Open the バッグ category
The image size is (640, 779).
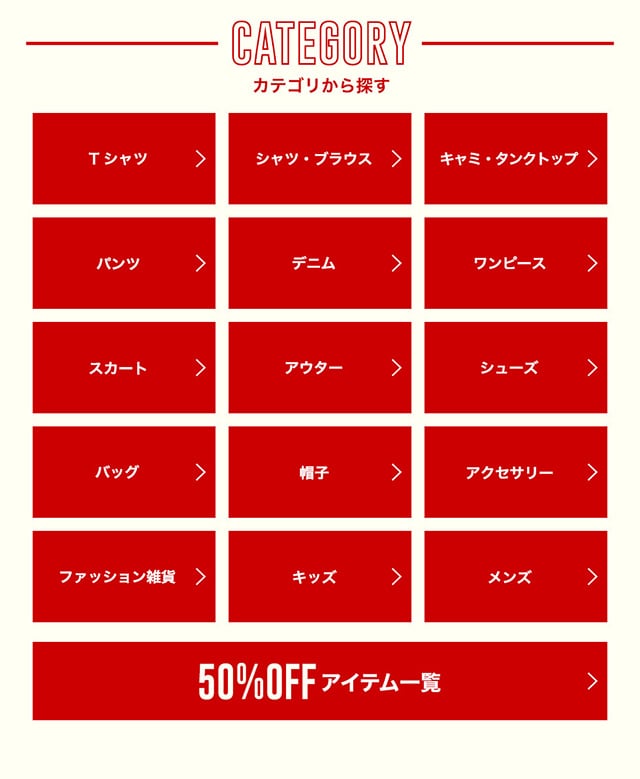pos(124,472)
